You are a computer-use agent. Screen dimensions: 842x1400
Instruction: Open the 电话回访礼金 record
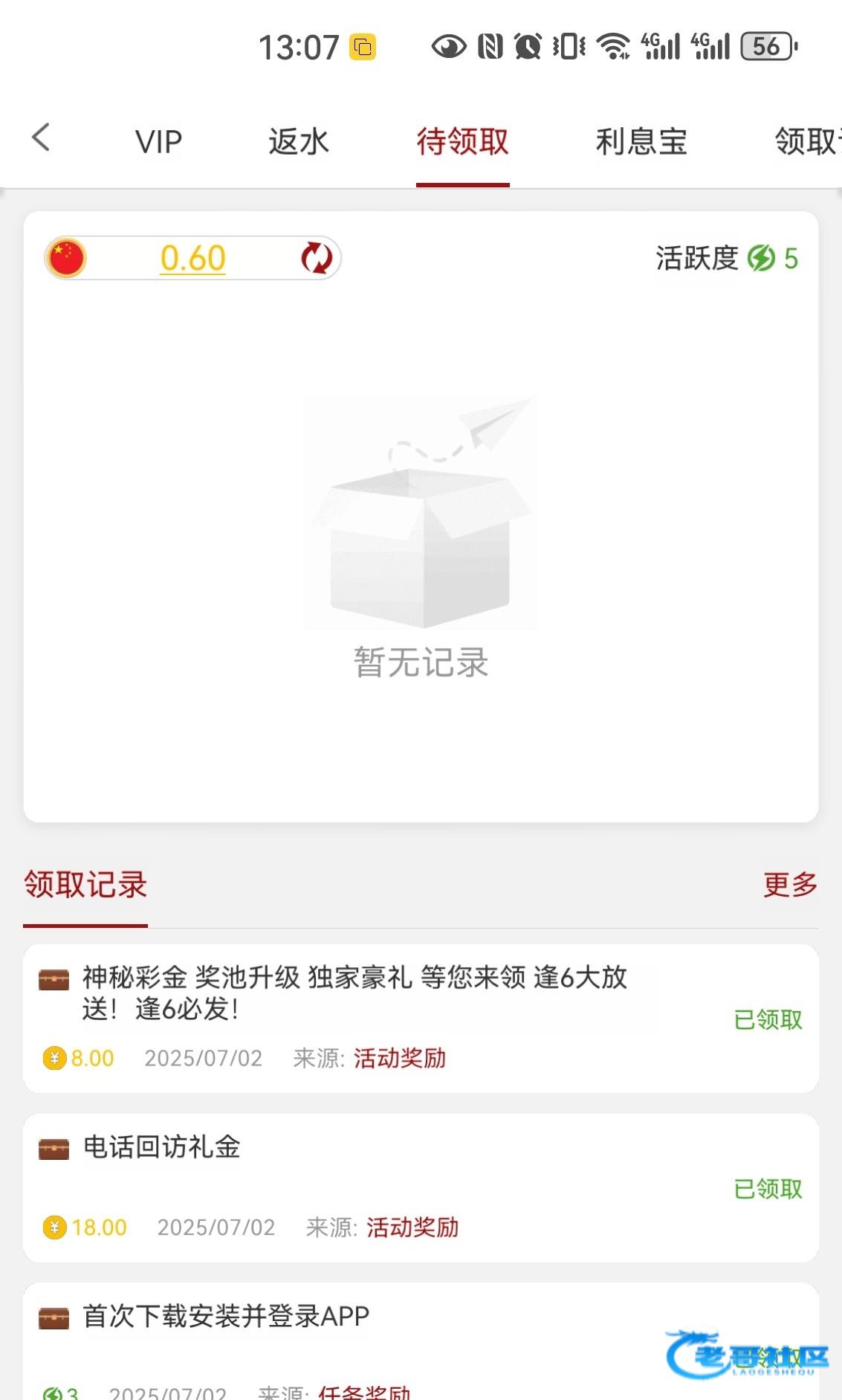coord(421,1188)
